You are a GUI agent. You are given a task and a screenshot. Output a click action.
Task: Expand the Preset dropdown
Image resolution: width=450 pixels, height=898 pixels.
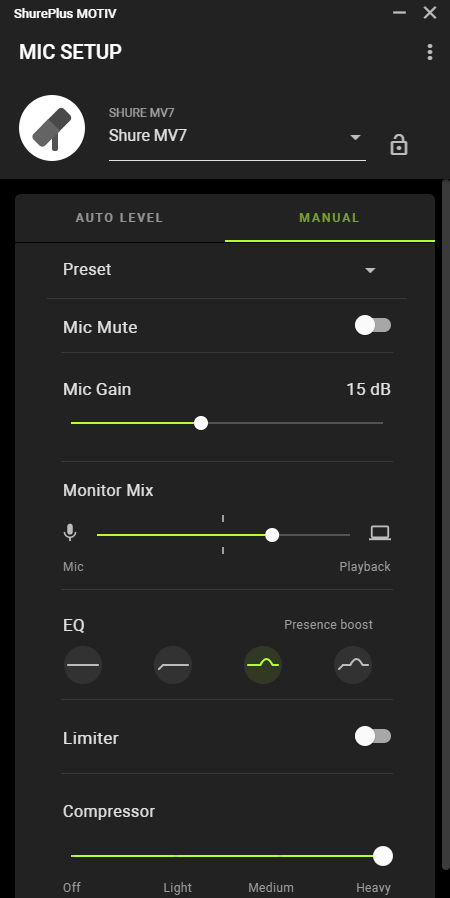pos(227,270)
